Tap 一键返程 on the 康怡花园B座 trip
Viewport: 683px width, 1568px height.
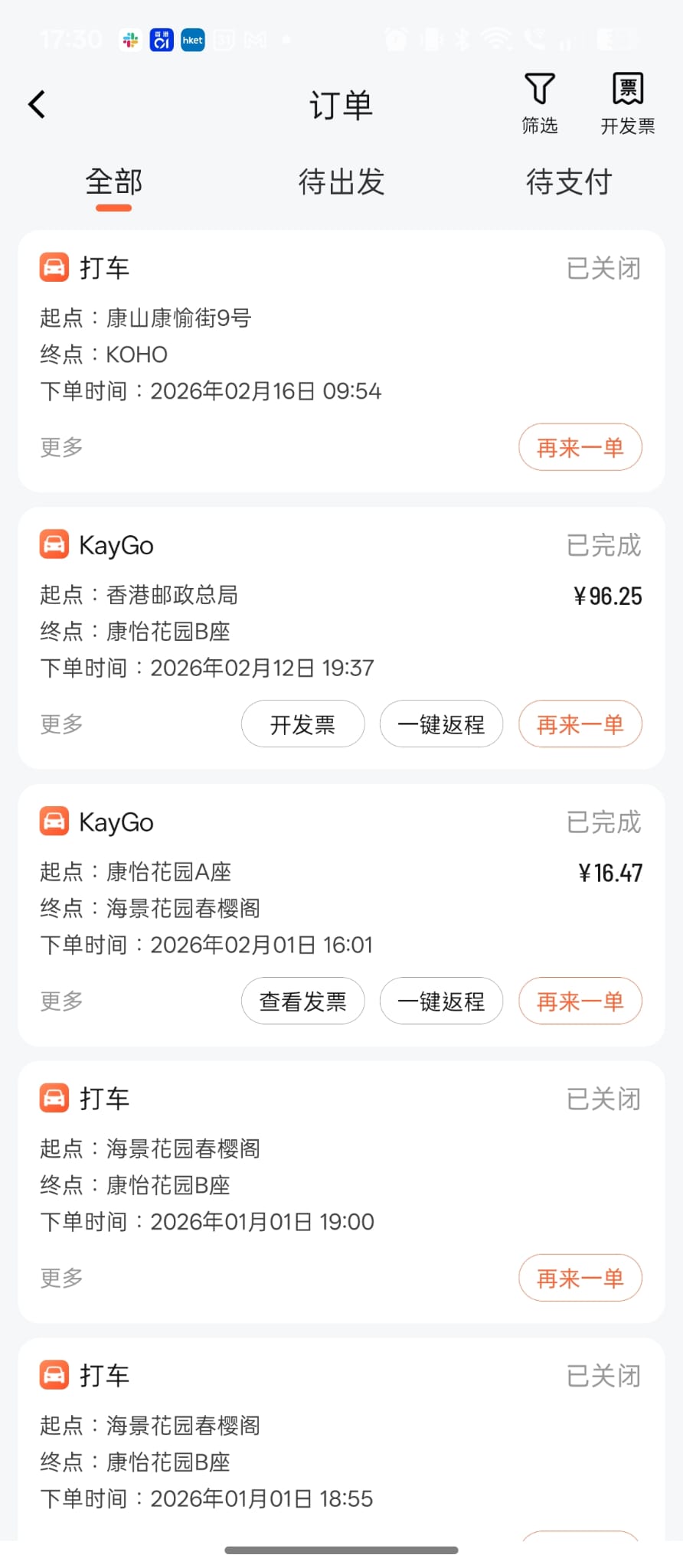tap(441, 724)
